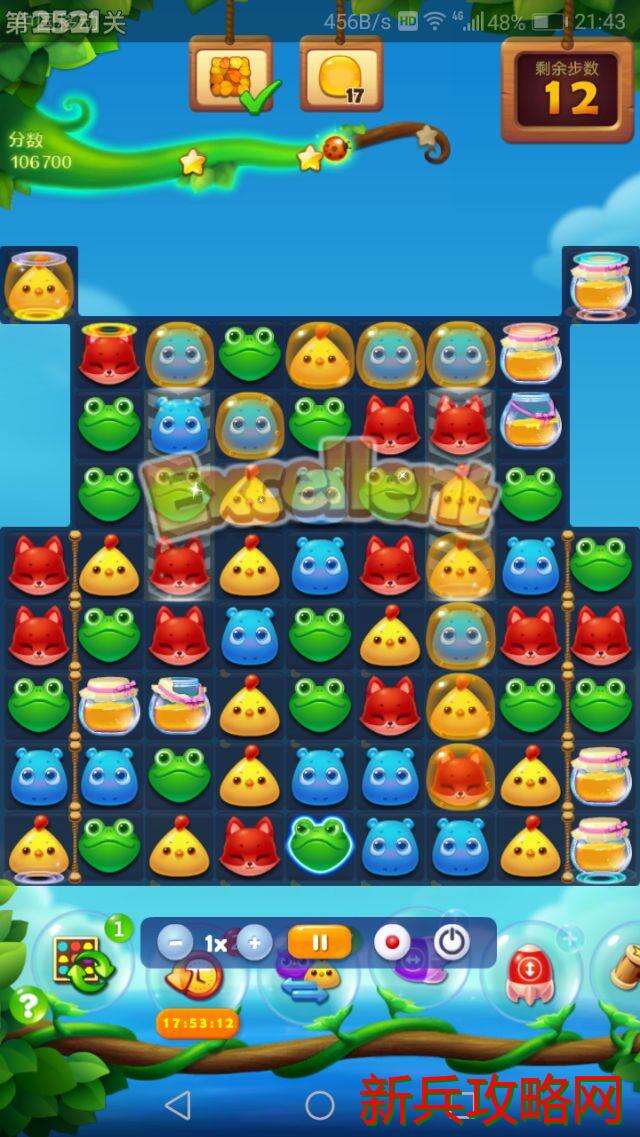Increase the playback speed with the plus button
The height and width of the screenshot is (1137, 640).
pos(254,942)
